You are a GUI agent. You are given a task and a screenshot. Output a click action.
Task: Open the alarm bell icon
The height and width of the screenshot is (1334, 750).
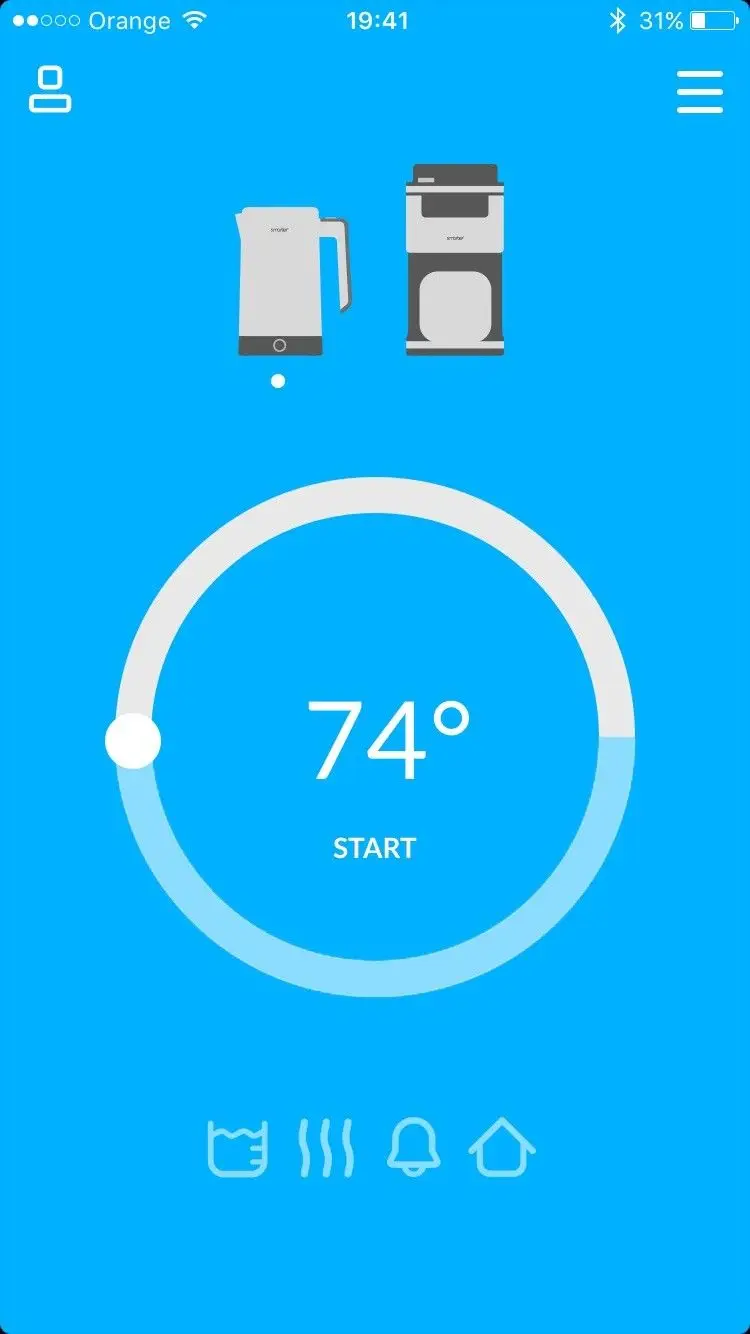(x=413, y=1148)
